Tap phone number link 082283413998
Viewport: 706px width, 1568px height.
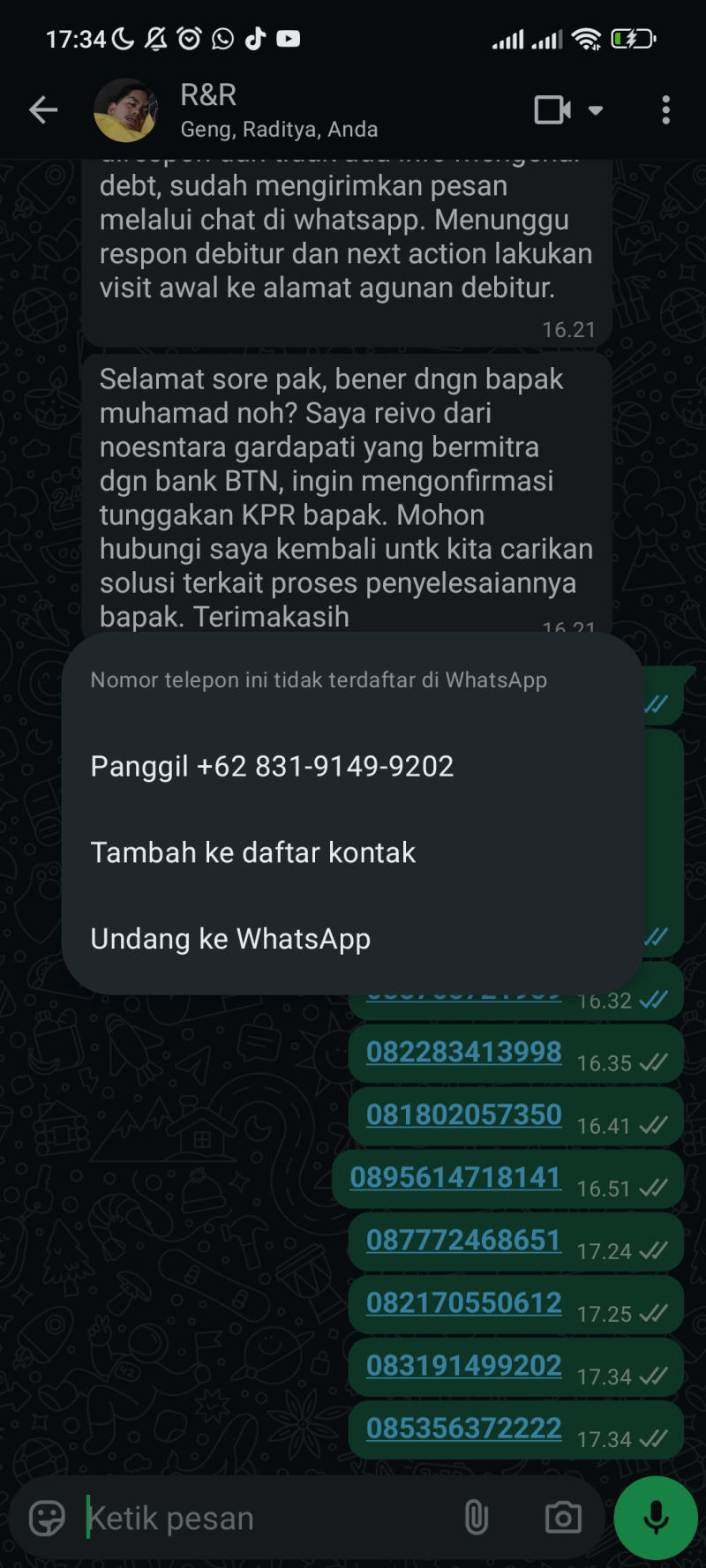click(x=463, y=1052)
